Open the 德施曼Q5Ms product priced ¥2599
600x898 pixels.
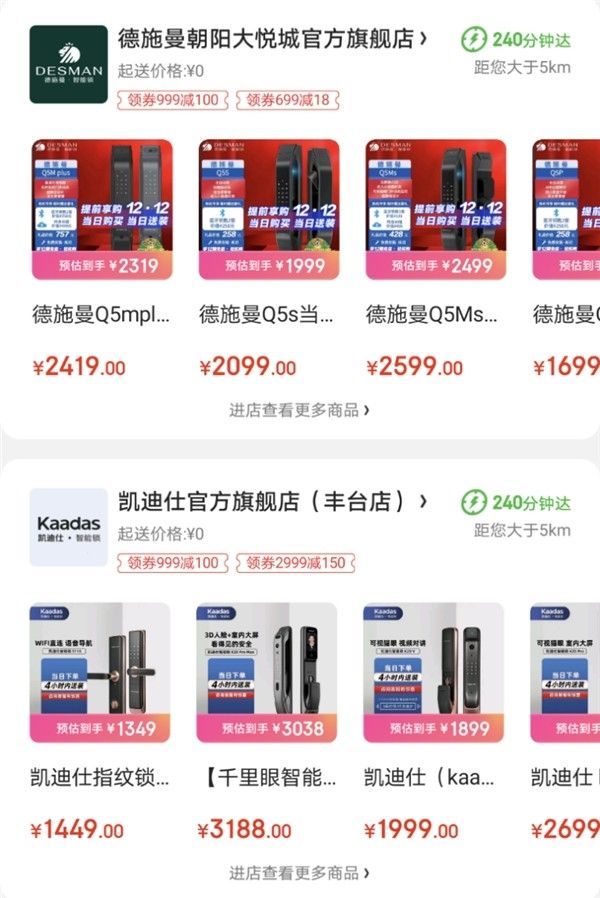435,209
